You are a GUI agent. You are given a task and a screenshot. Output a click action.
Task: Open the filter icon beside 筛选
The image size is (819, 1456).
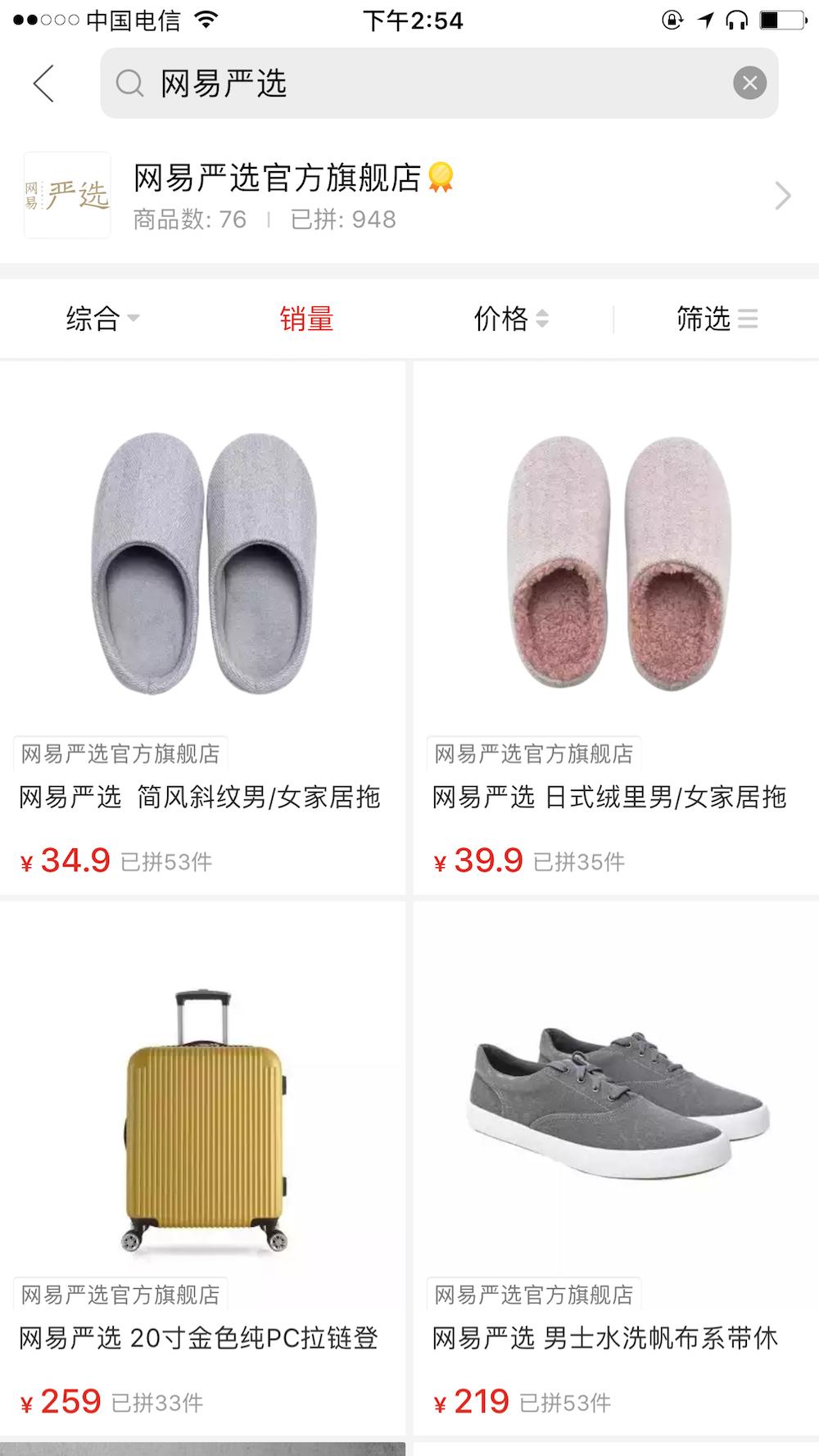click(x=748, y=319)
